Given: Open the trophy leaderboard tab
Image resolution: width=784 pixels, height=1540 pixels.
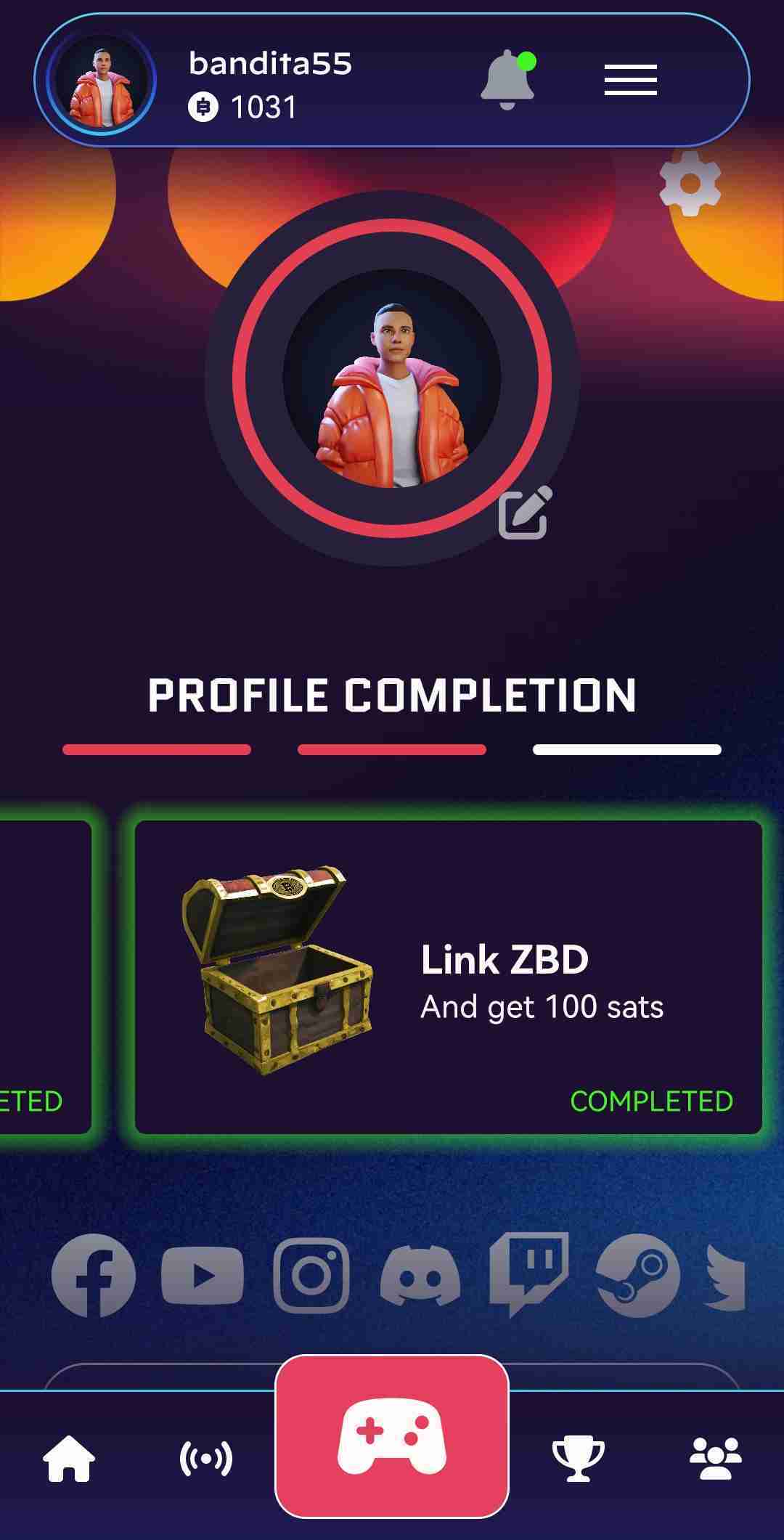Looking at the screenshot, I should pyautogui.click(x=578, y=1458).
